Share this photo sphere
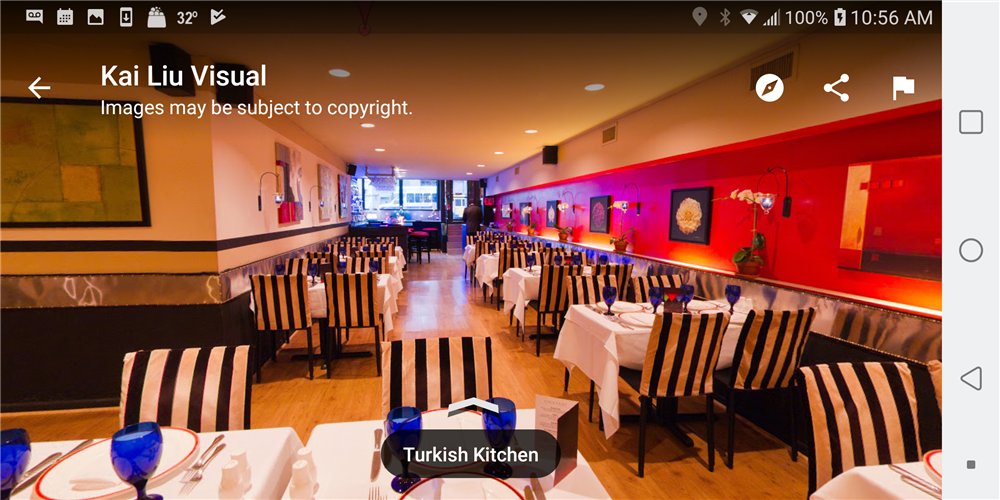1000x500 pixels. pos(836,88)
